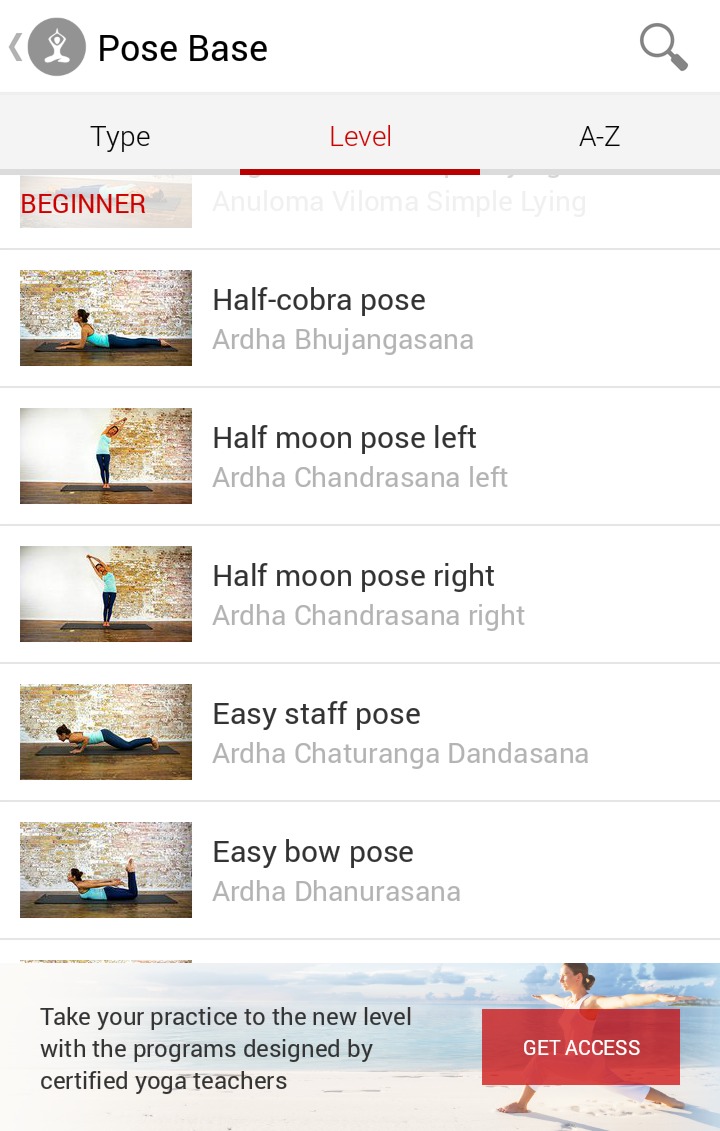
Task: Switch to the Type tab
Action: click(120, 136)
